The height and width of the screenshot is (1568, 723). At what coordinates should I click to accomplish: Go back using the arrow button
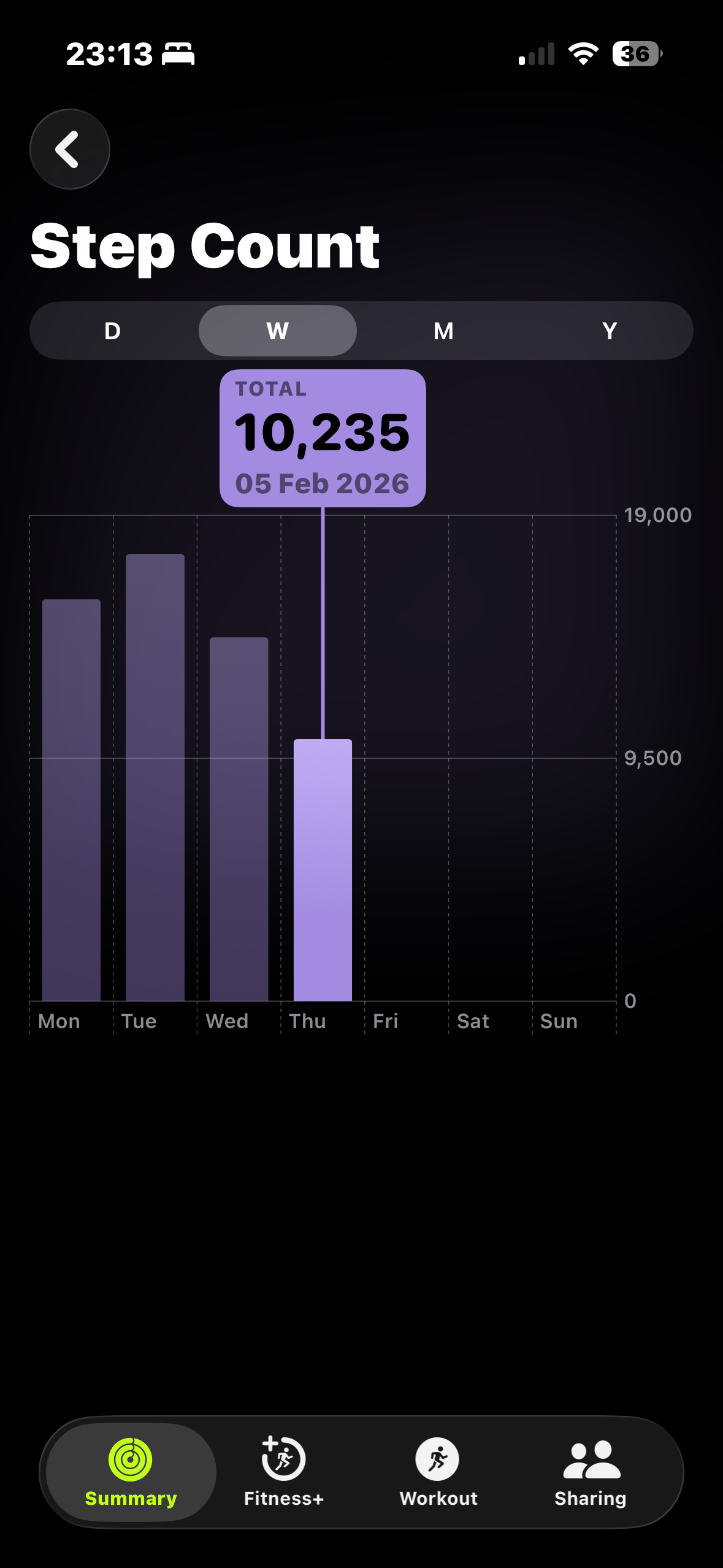tap(69, 149)
